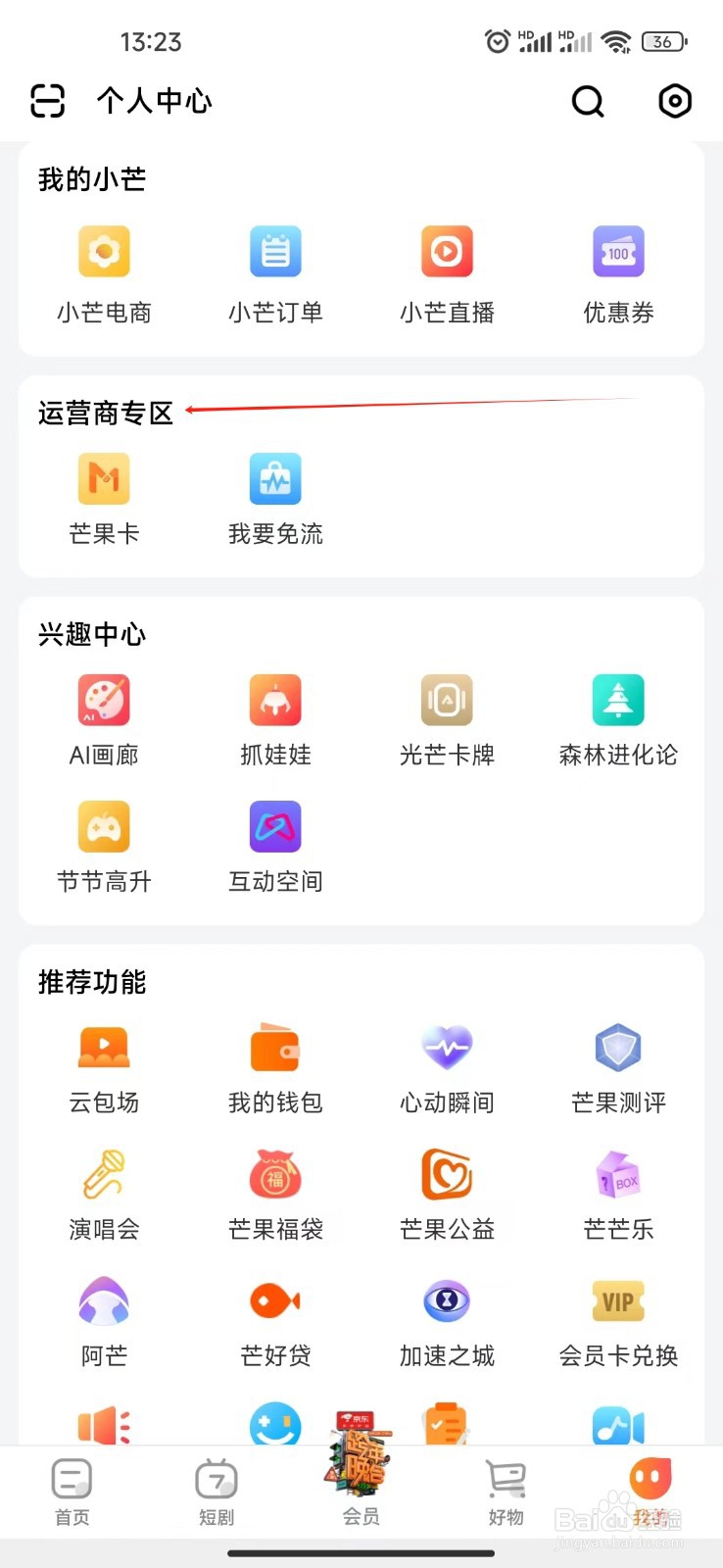Open 森林进化论 feature
Image resolution: width=723 pixels, height=1568 pixels.
pos(617,720)
